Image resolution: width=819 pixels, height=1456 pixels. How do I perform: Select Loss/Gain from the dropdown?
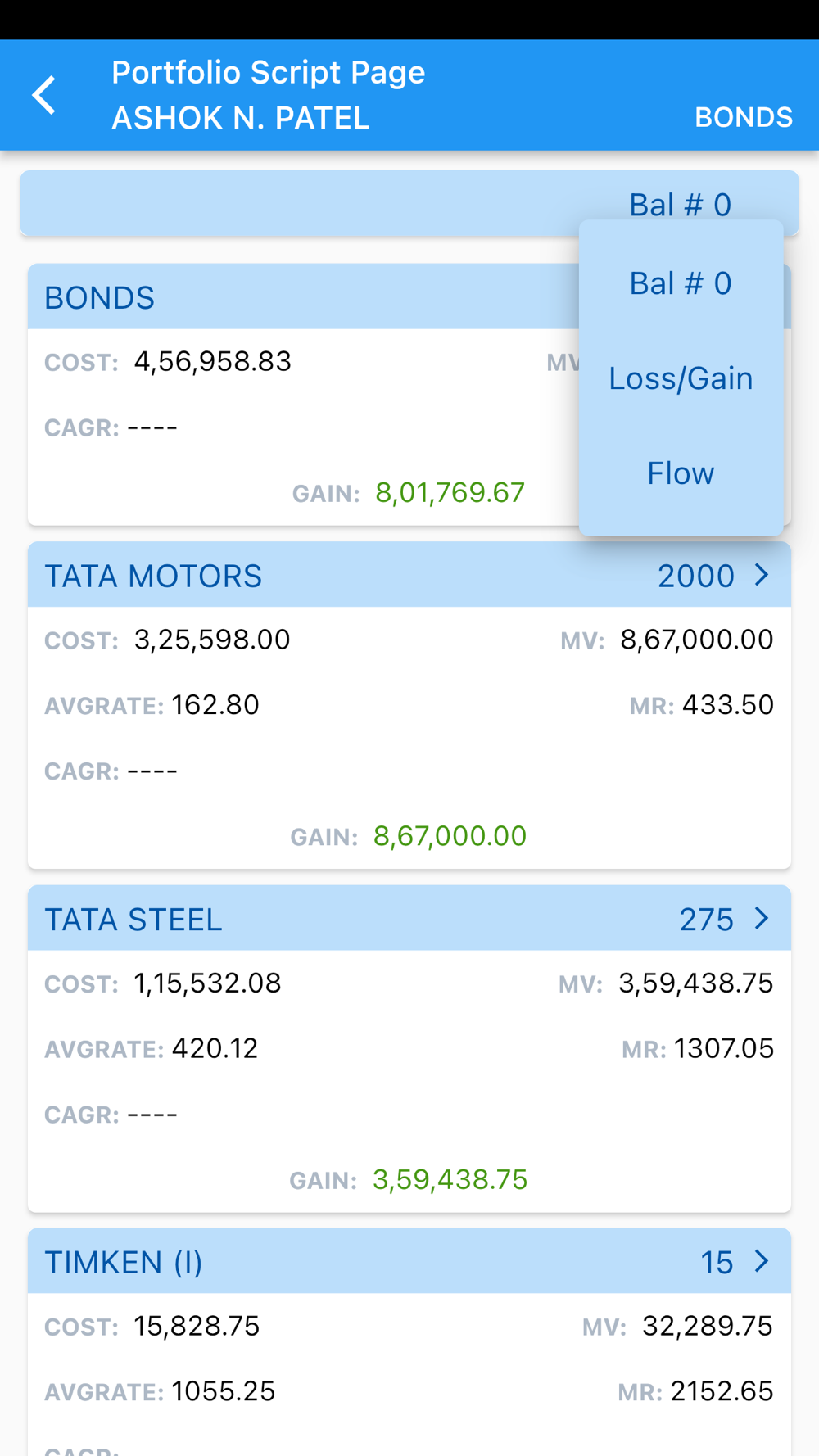point(681,378)
